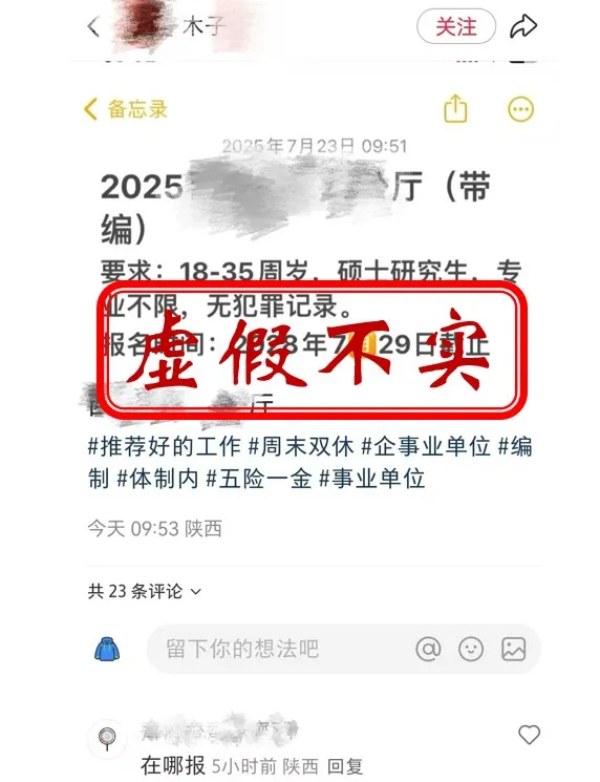This screenshot has width=600, height=782.
Task: Expand the 共 23 条评论 sort dropdown
Action: (x=145, y=592)
